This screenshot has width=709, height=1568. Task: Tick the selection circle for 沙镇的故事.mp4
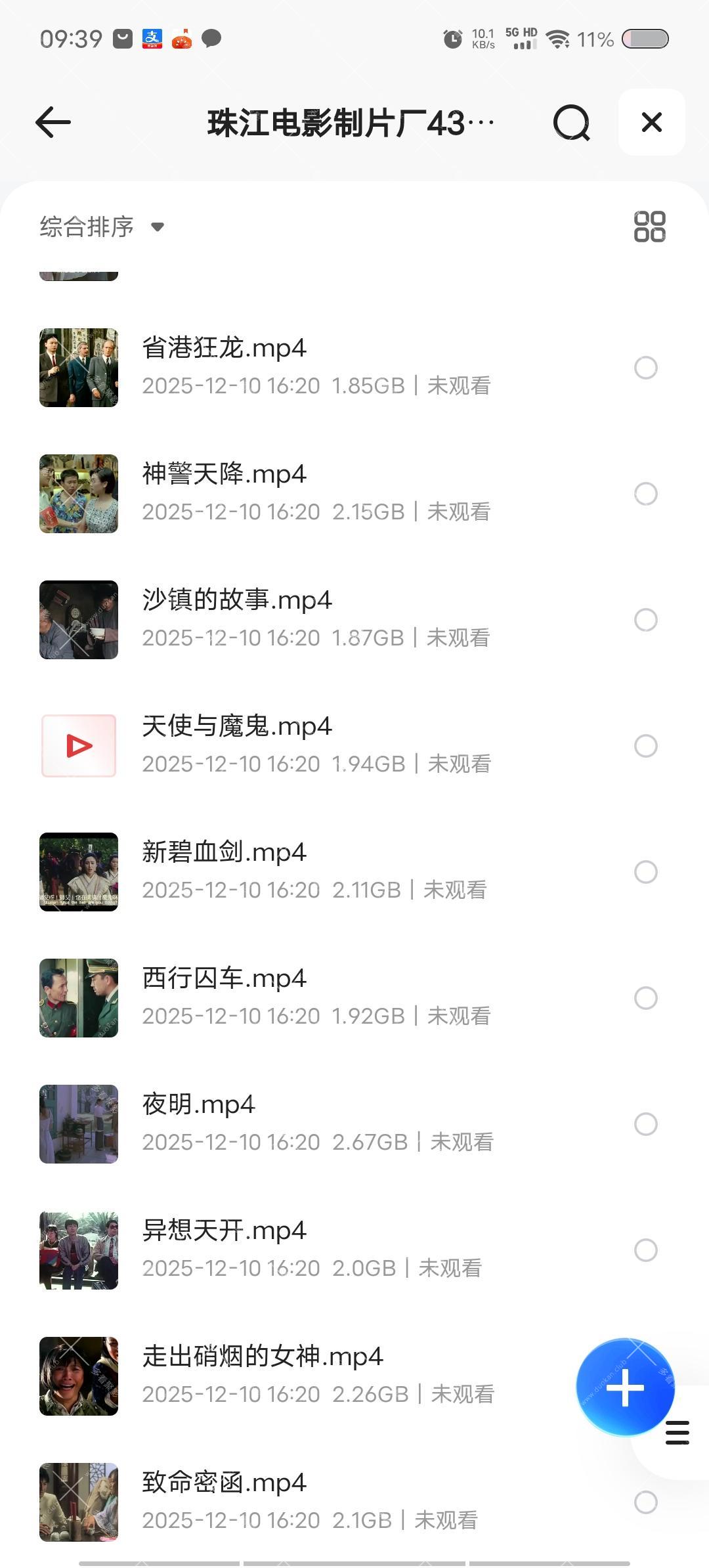point(646,620)
